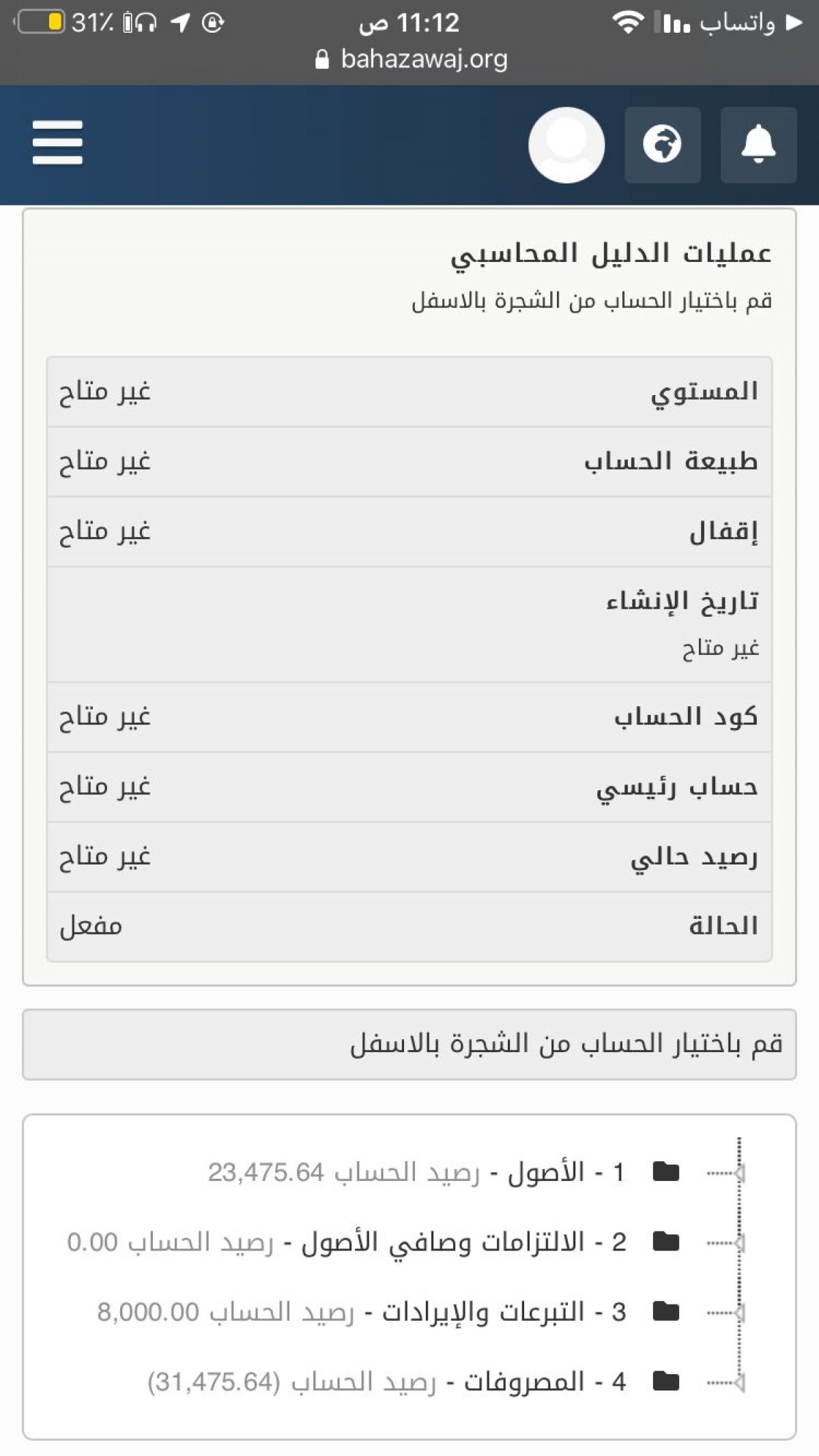819x1456 pixels.
Task: Tap the globe language icon
Action: [662, 145]
